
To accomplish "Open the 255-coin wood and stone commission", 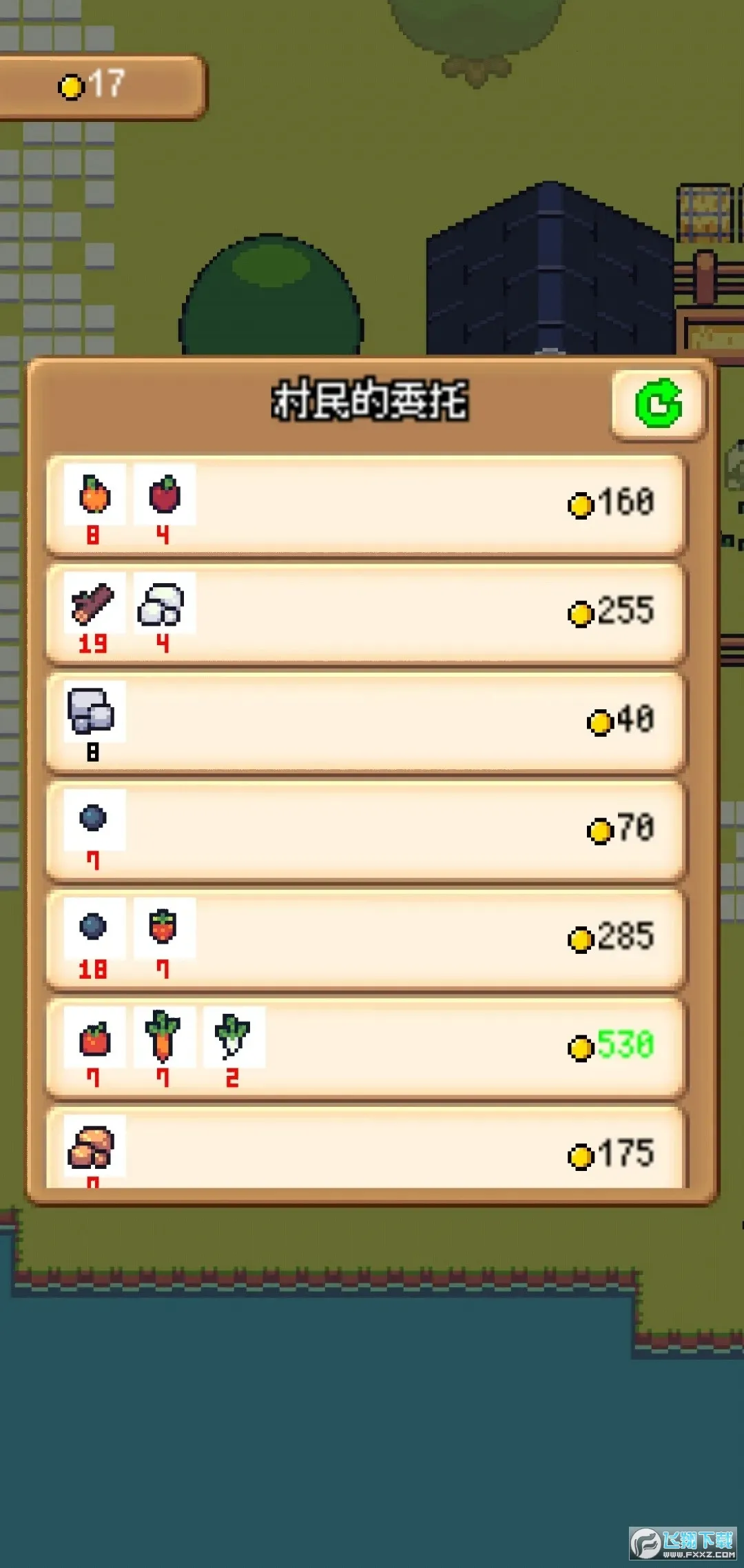I will coord(365,613).
